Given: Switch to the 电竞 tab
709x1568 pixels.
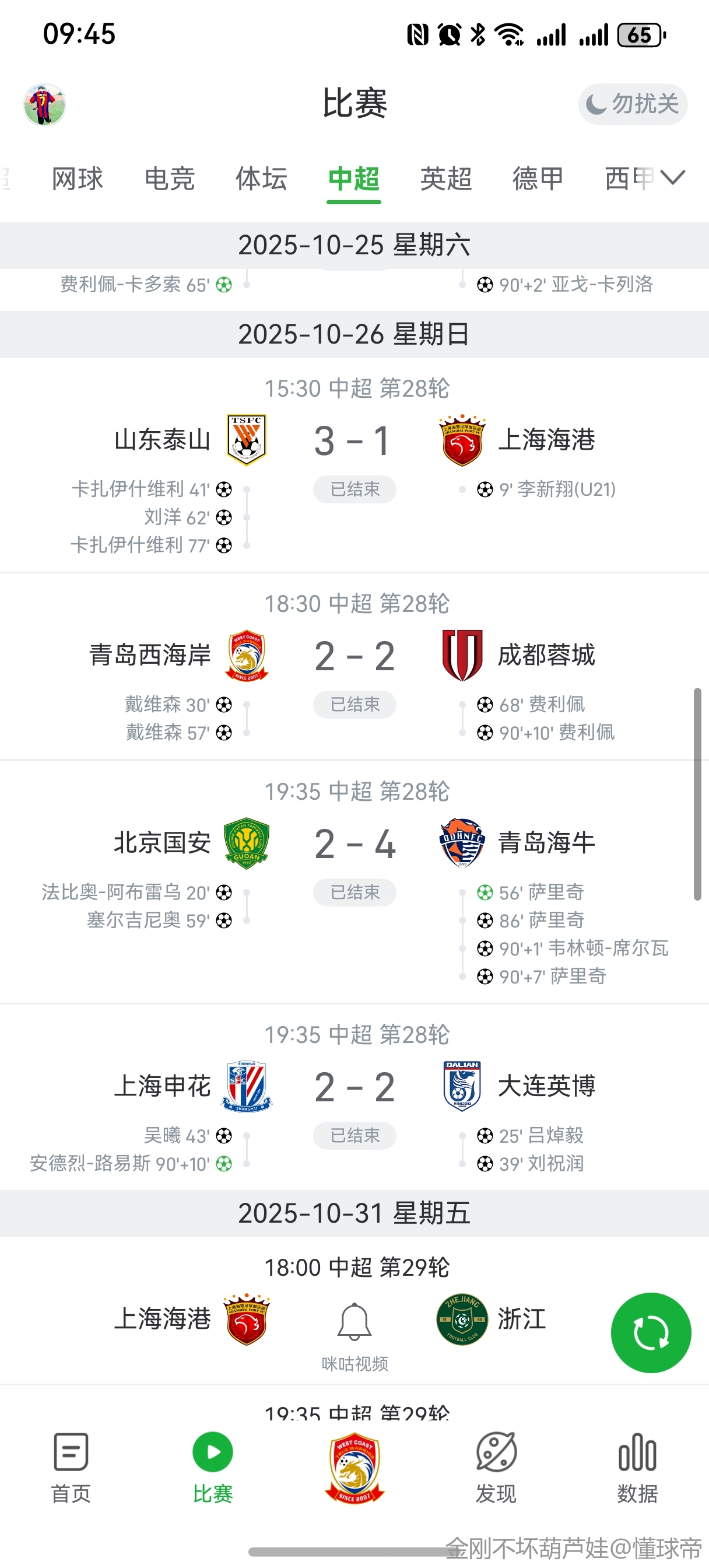Looking at the screenshot, I should (169, 179).
